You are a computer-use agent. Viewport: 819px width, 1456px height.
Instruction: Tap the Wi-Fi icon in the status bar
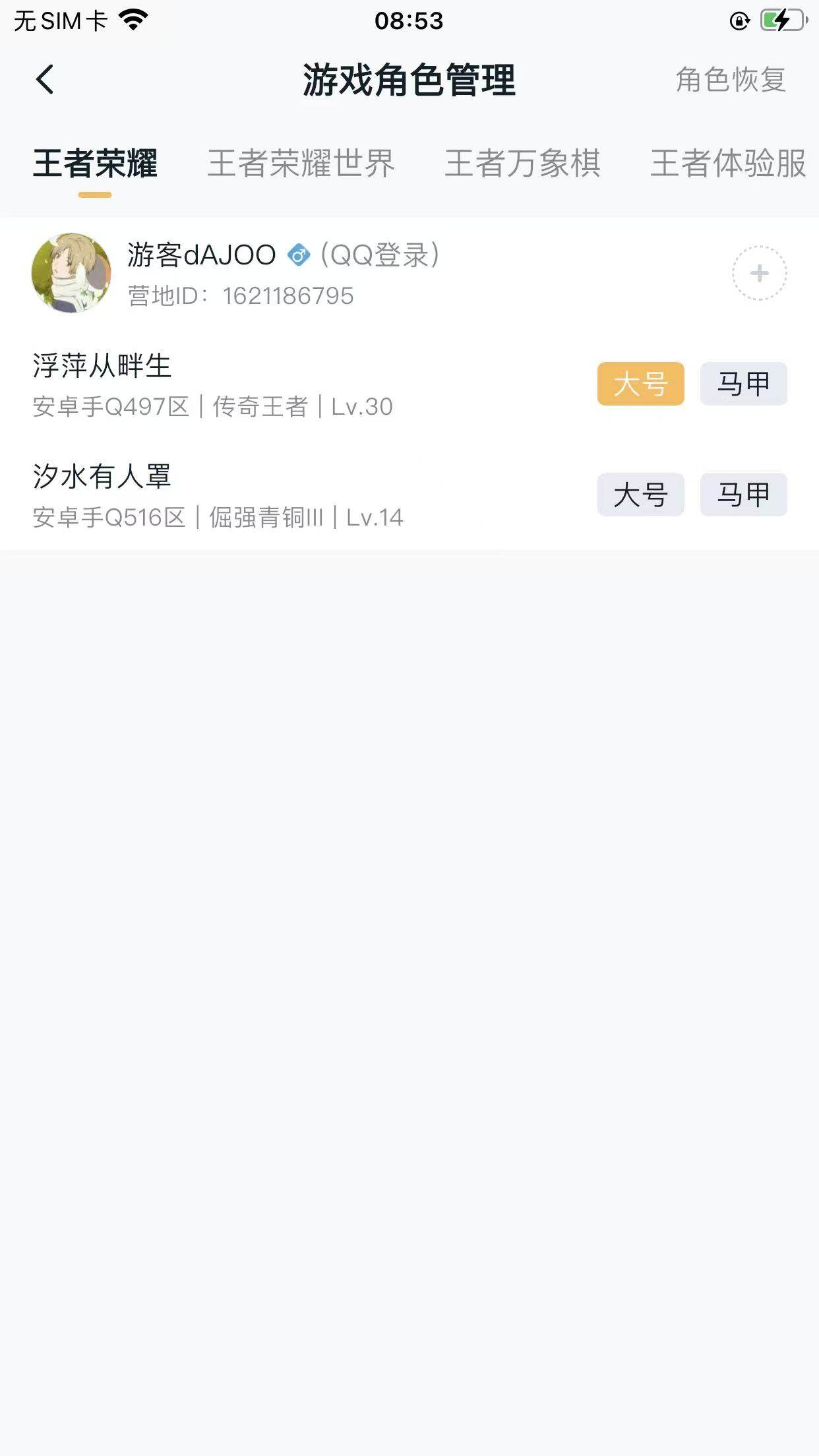pyautogui.click(x=131, y=19)
